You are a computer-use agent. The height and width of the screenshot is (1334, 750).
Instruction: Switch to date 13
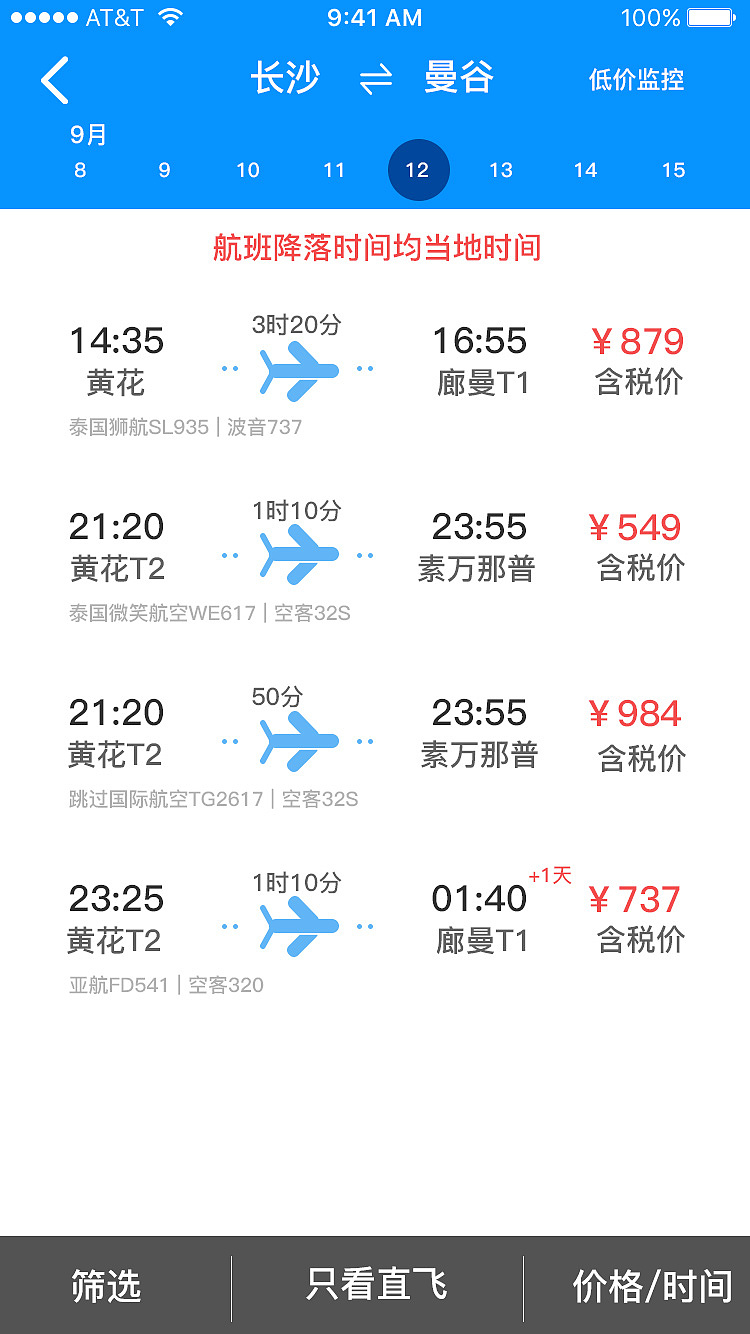pos(501,170)
